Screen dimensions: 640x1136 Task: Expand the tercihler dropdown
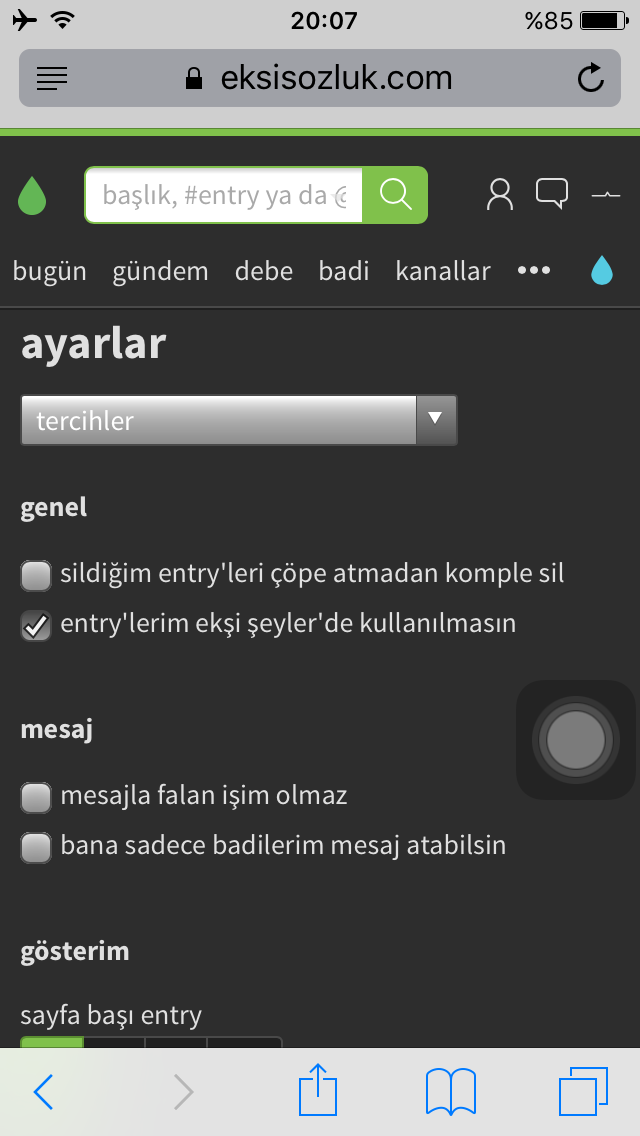click(x=239, y=420)
